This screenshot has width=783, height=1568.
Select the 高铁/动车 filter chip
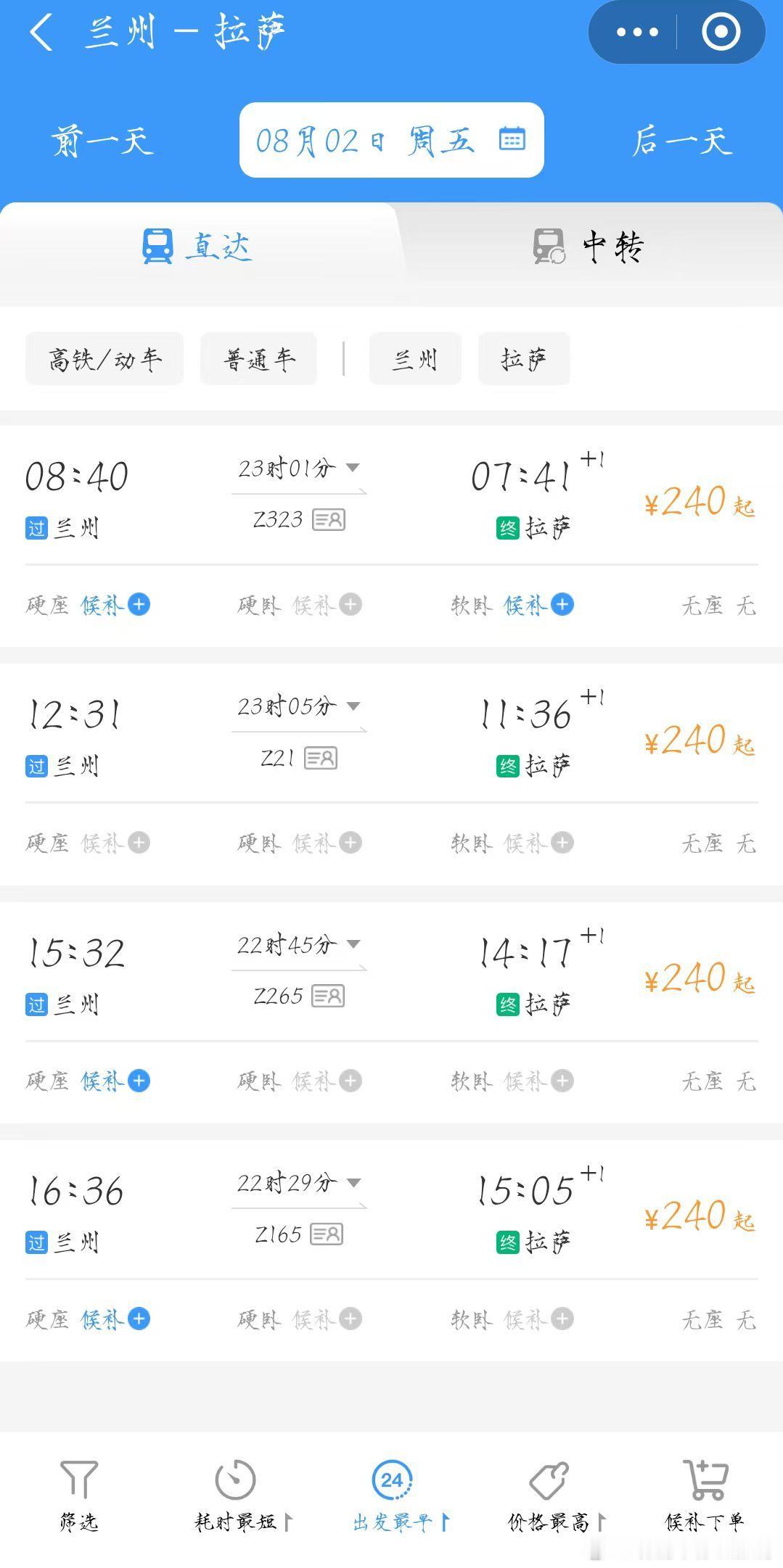click(104, 359)
